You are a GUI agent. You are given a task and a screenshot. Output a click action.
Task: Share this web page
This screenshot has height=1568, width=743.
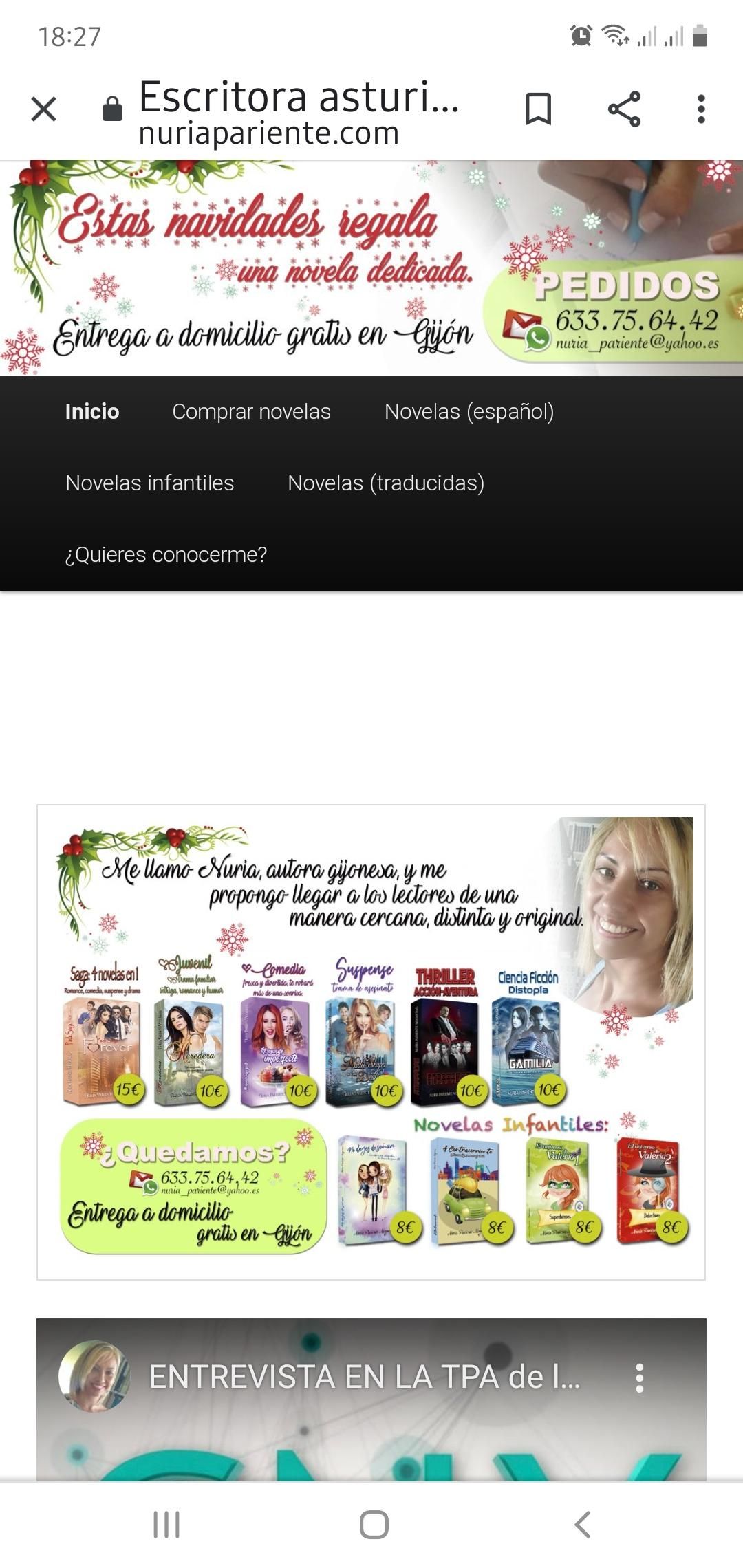(624, 109)
